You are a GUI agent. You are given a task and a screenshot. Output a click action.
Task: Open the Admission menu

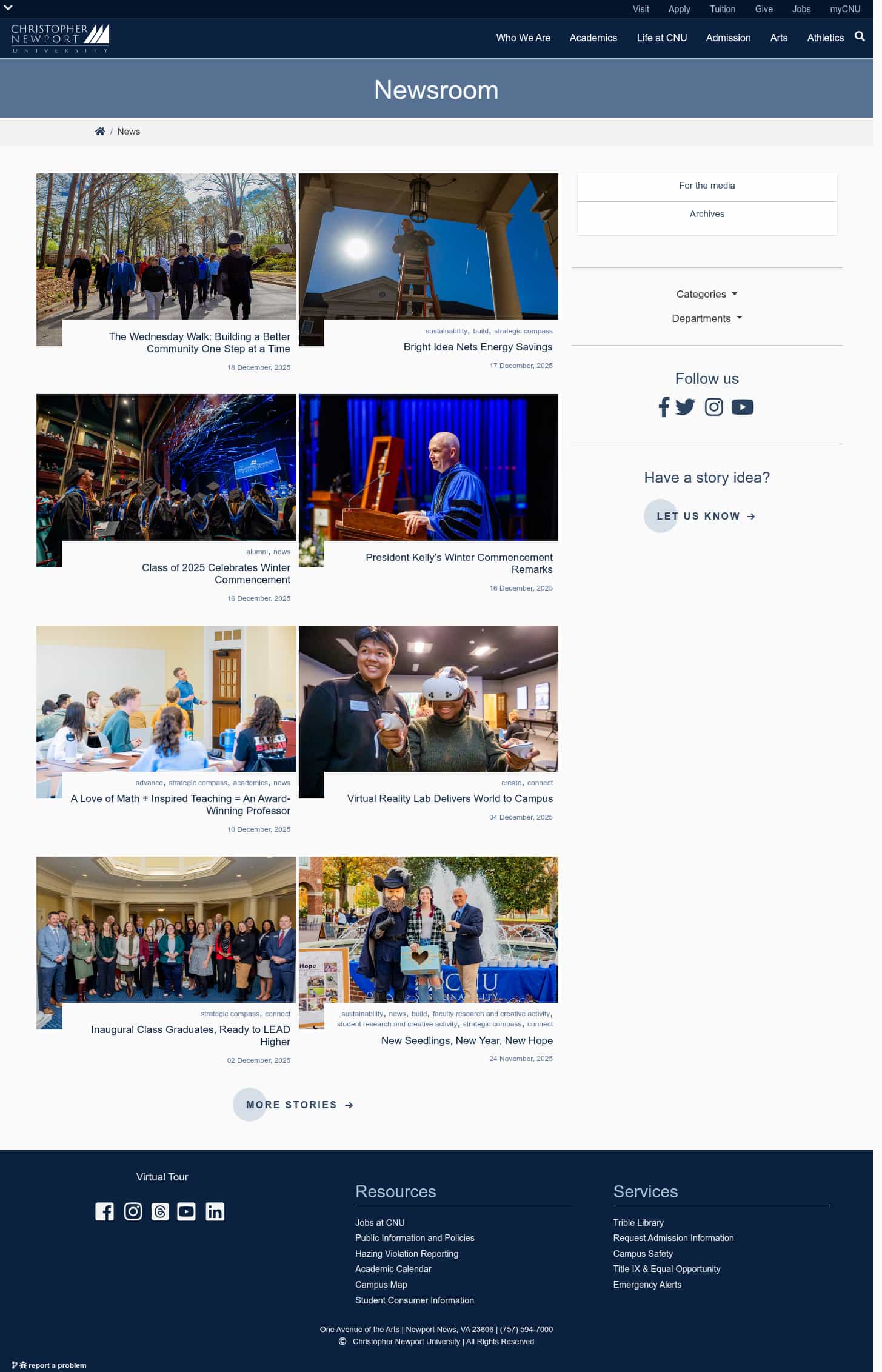click(728, 38)
